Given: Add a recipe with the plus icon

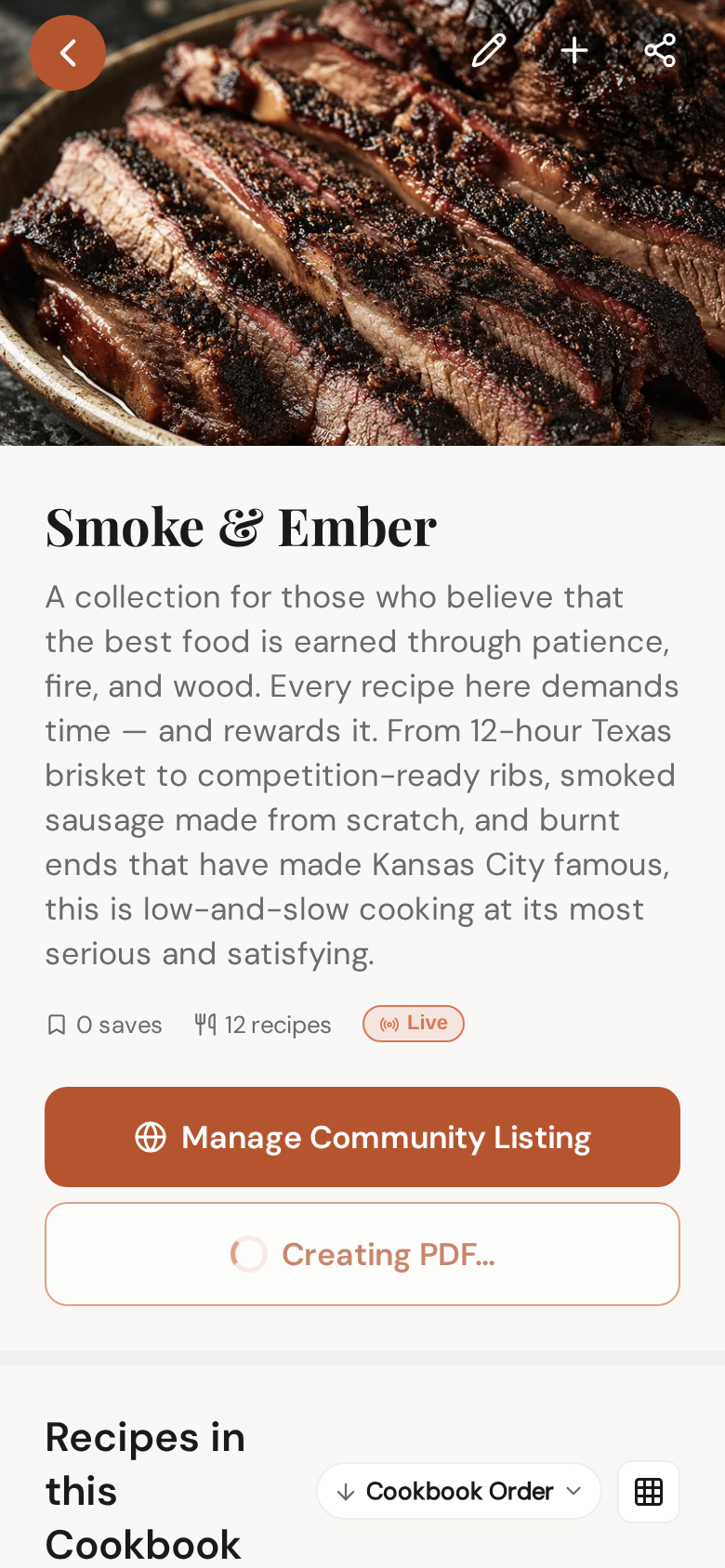Looking at the screenshot, I should pos(574,51).
